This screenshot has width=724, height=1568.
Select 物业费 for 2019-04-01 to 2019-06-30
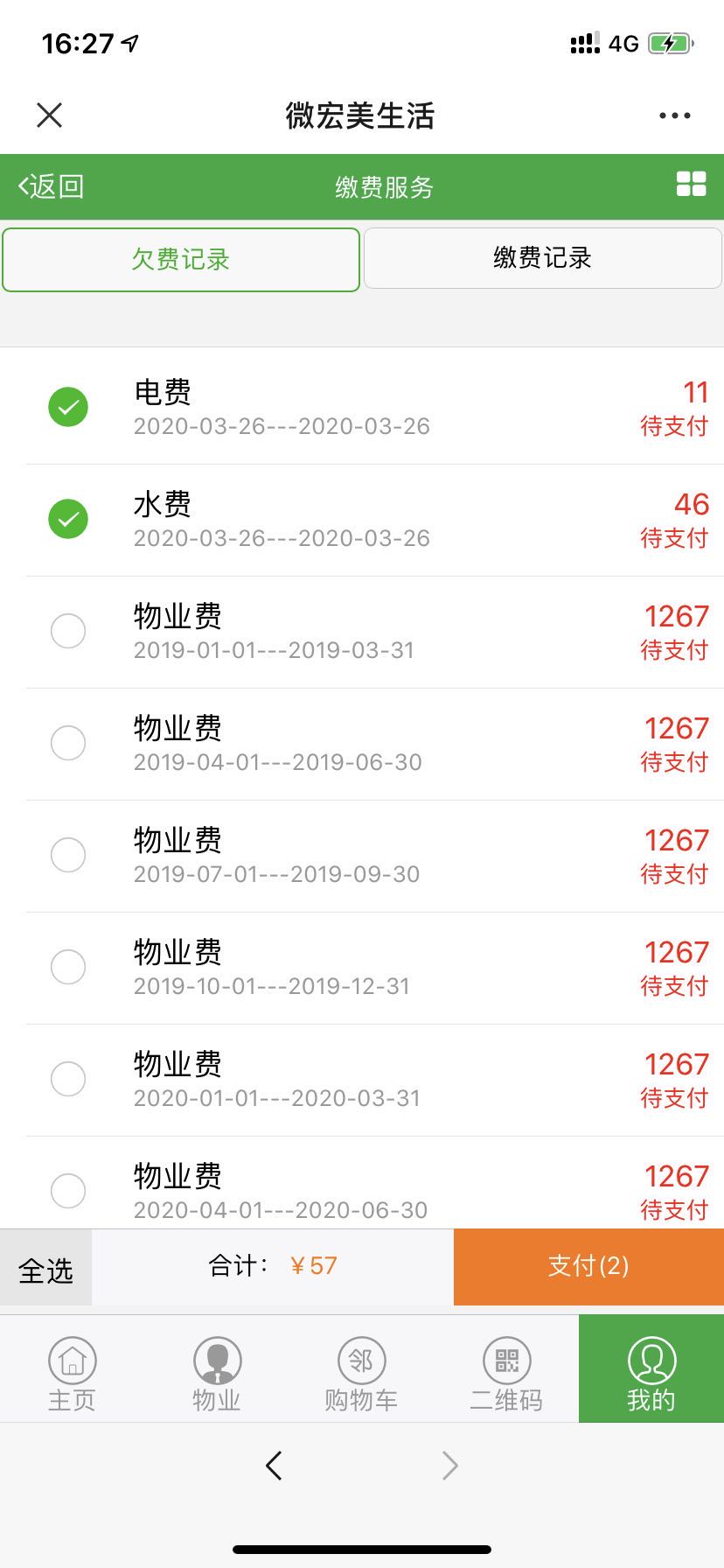pos(68,743)
